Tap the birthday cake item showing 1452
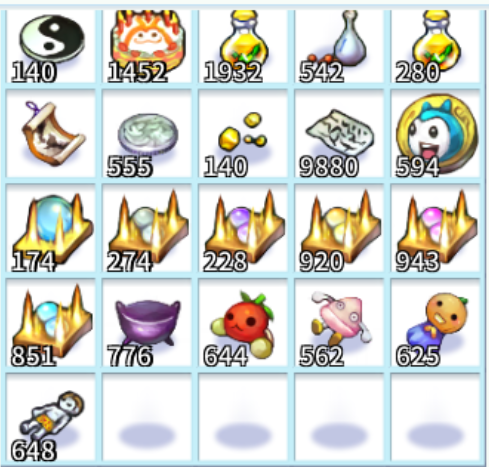This screenshot has width=489, height=467. [147, 46]
